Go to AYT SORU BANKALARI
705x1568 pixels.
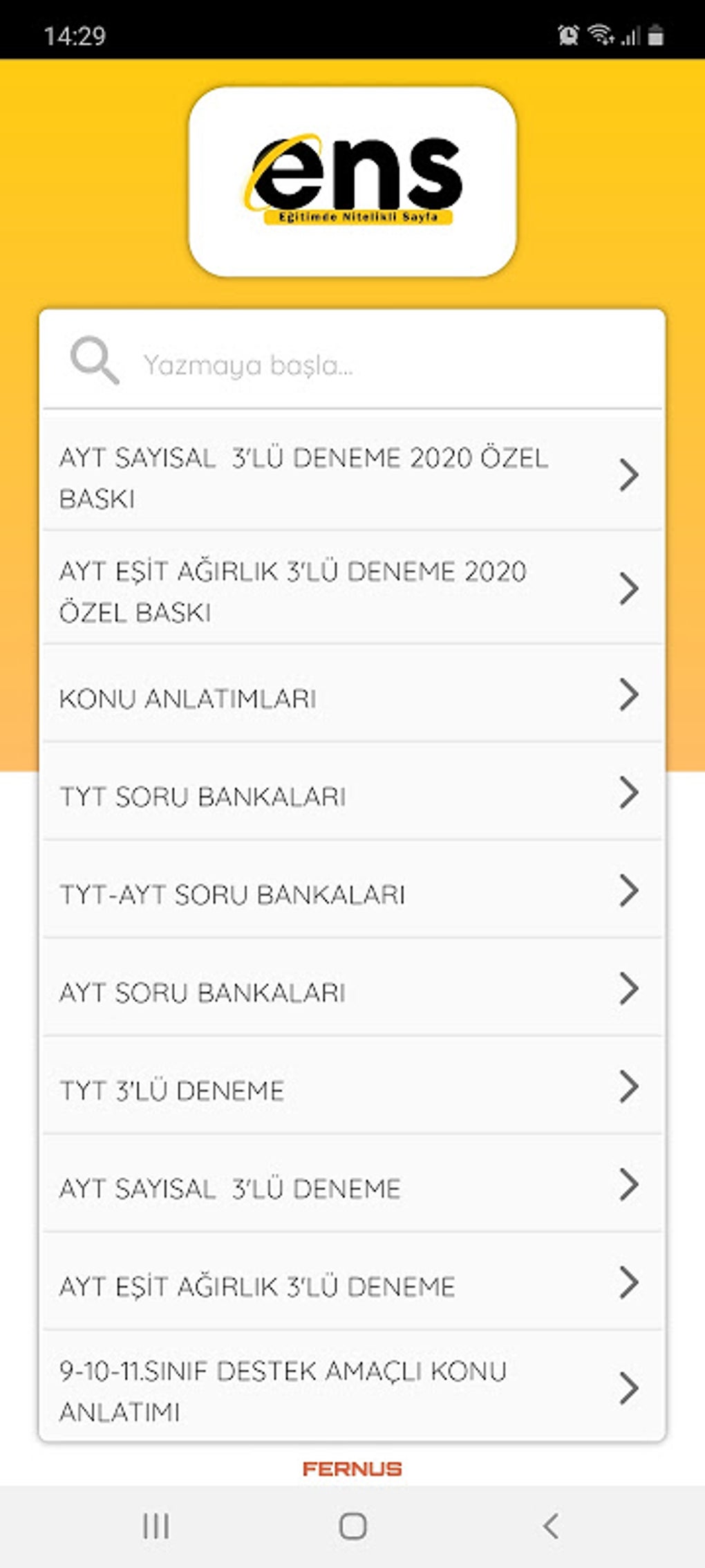pos(352,990)
